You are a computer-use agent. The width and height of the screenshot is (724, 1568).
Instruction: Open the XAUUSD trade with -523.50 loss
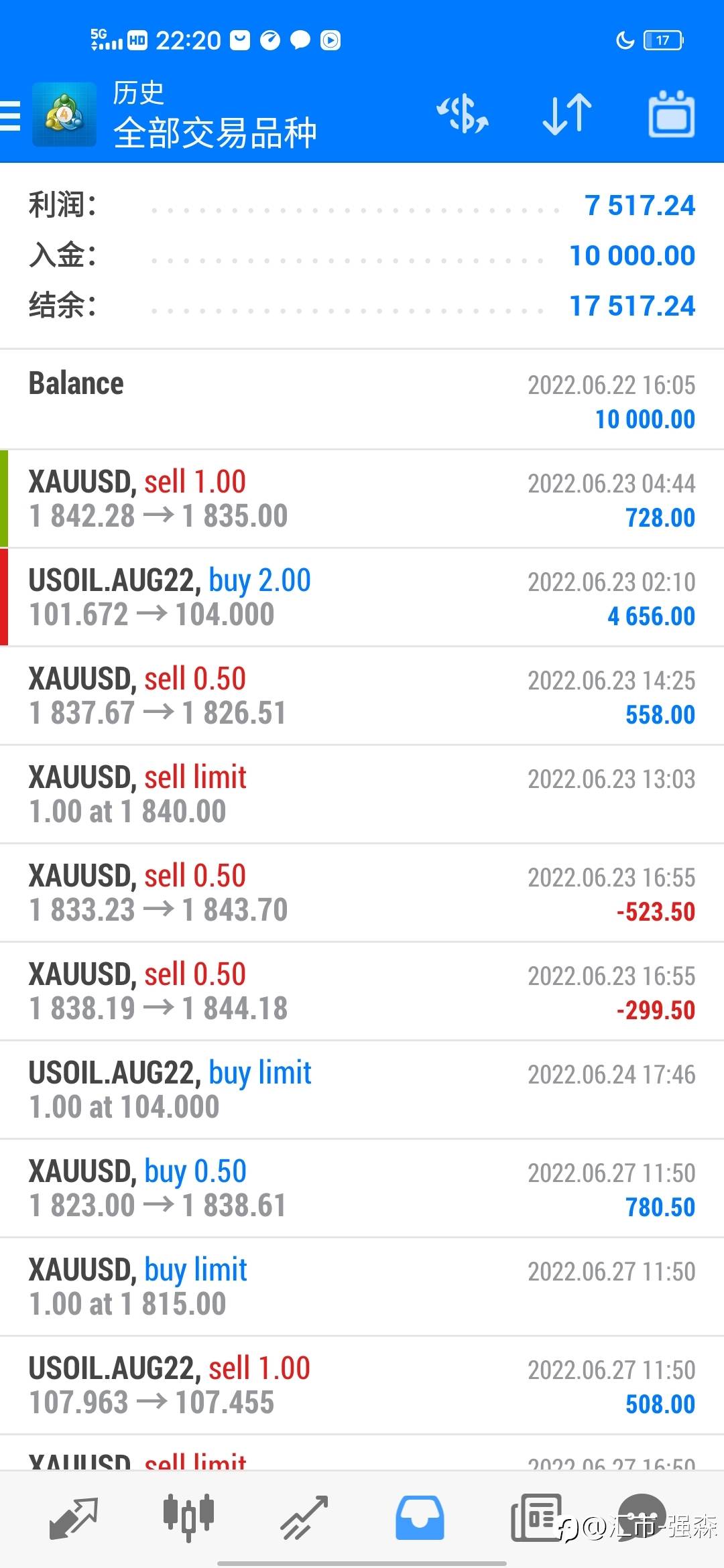pos(362,893)
